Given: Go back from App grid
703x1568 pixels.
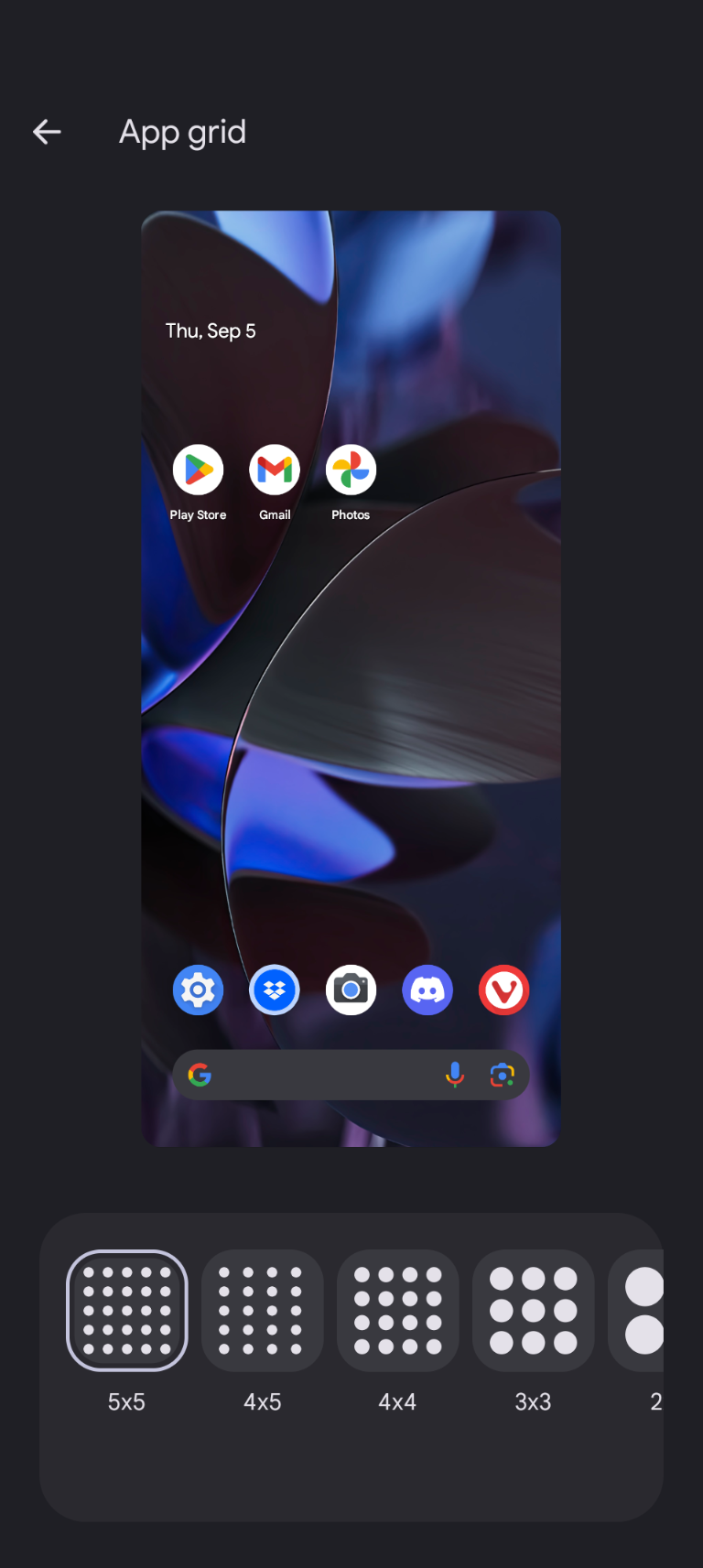Looking at the screenshot, I should (47, 133).
